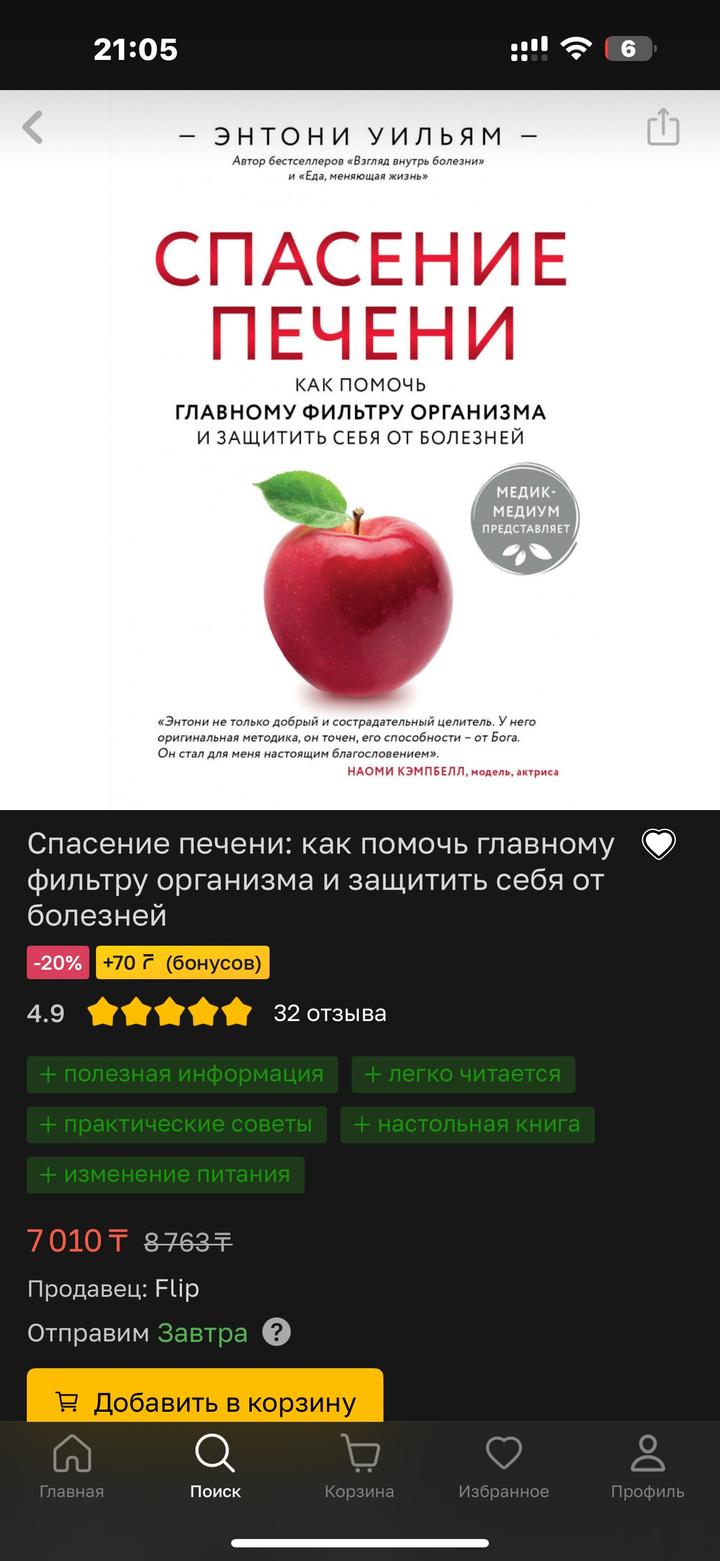Open the 32 отзыва reviews link
This screenshot has height=1561, width=720.
pyautogui.click(x=329, y=1013)
